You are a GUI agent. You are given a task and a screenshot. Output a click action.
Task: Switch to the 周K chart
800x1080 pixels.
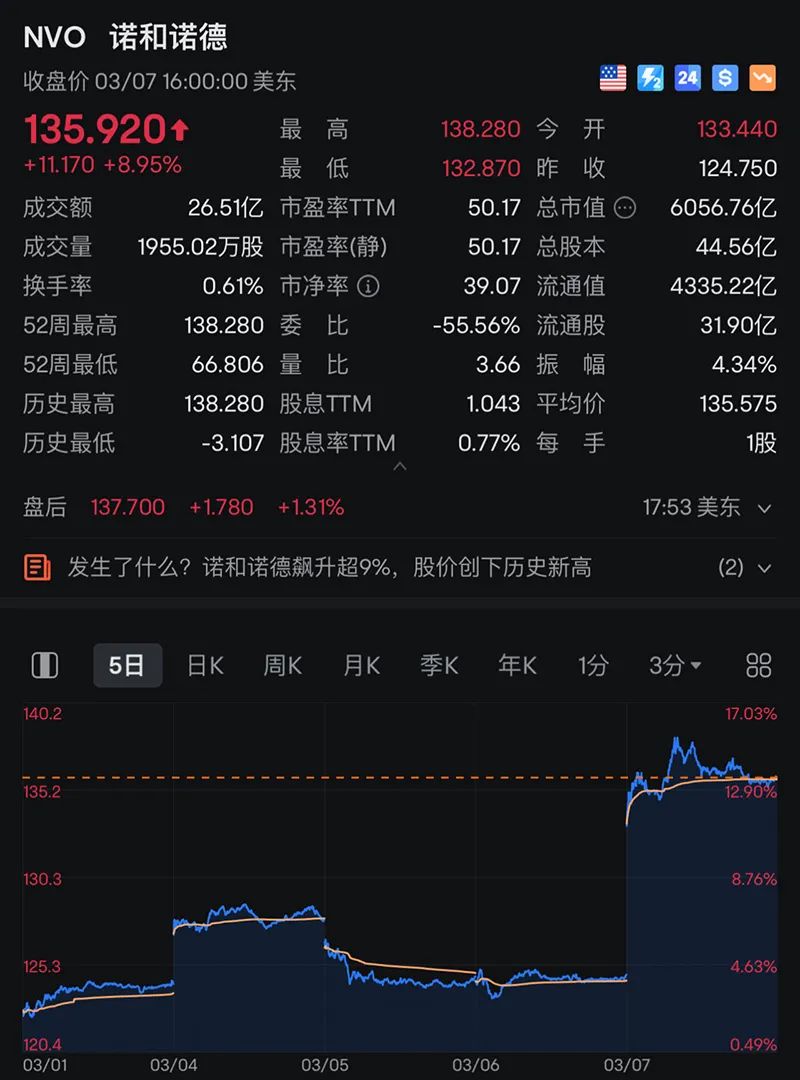283,665
